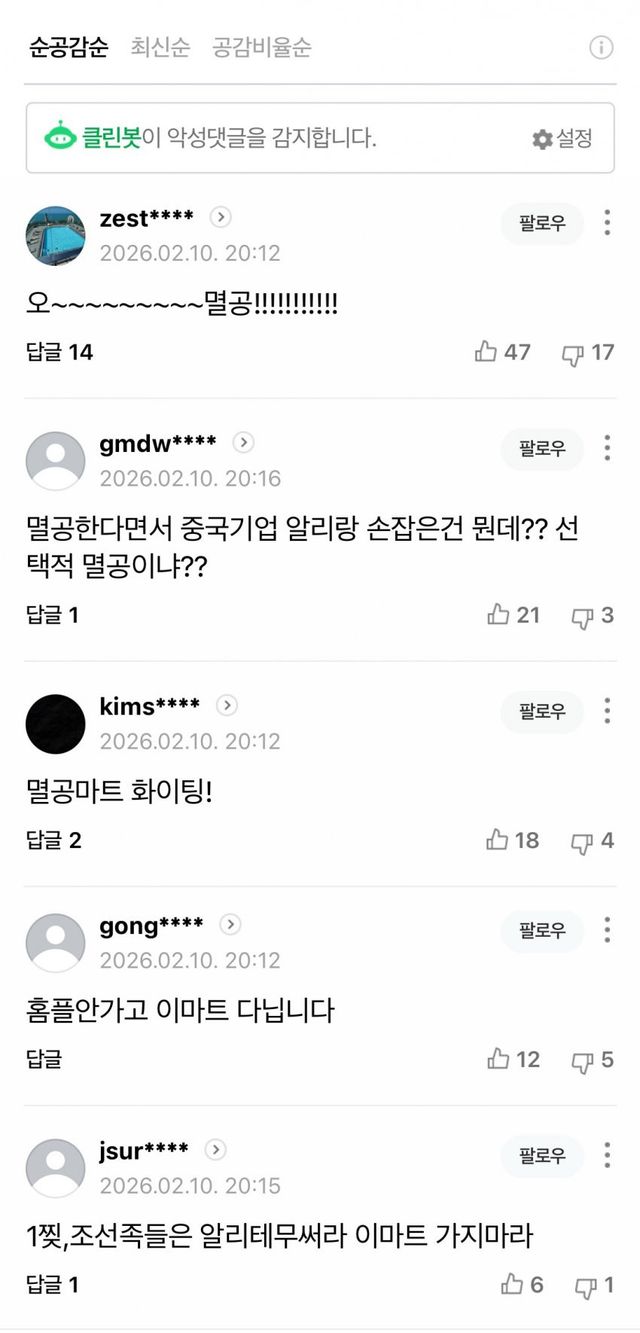Switch to the 최신순 sorting tab

pyautogui.click(x=159, y=47)
